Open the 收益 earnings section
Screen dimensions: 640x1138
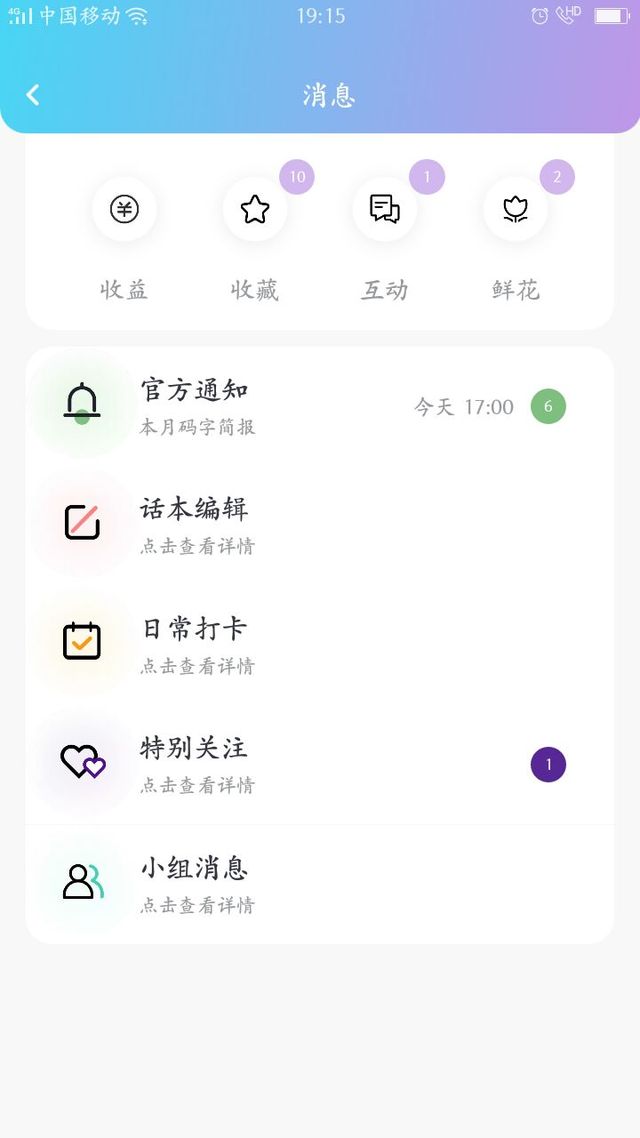[x=124, y=210]
